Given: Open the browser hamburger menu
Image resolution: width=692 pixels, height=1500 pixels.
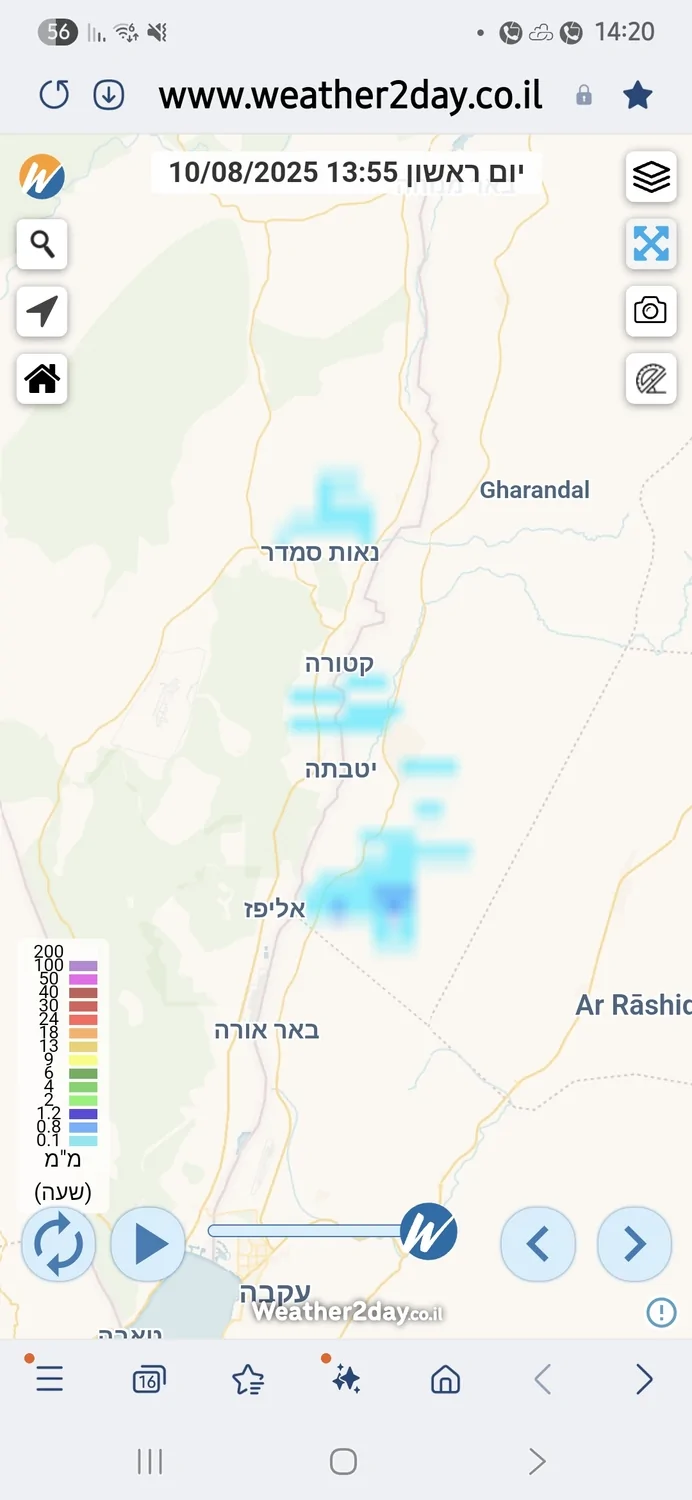Looking at the screenshot, I should point(49,1380).
